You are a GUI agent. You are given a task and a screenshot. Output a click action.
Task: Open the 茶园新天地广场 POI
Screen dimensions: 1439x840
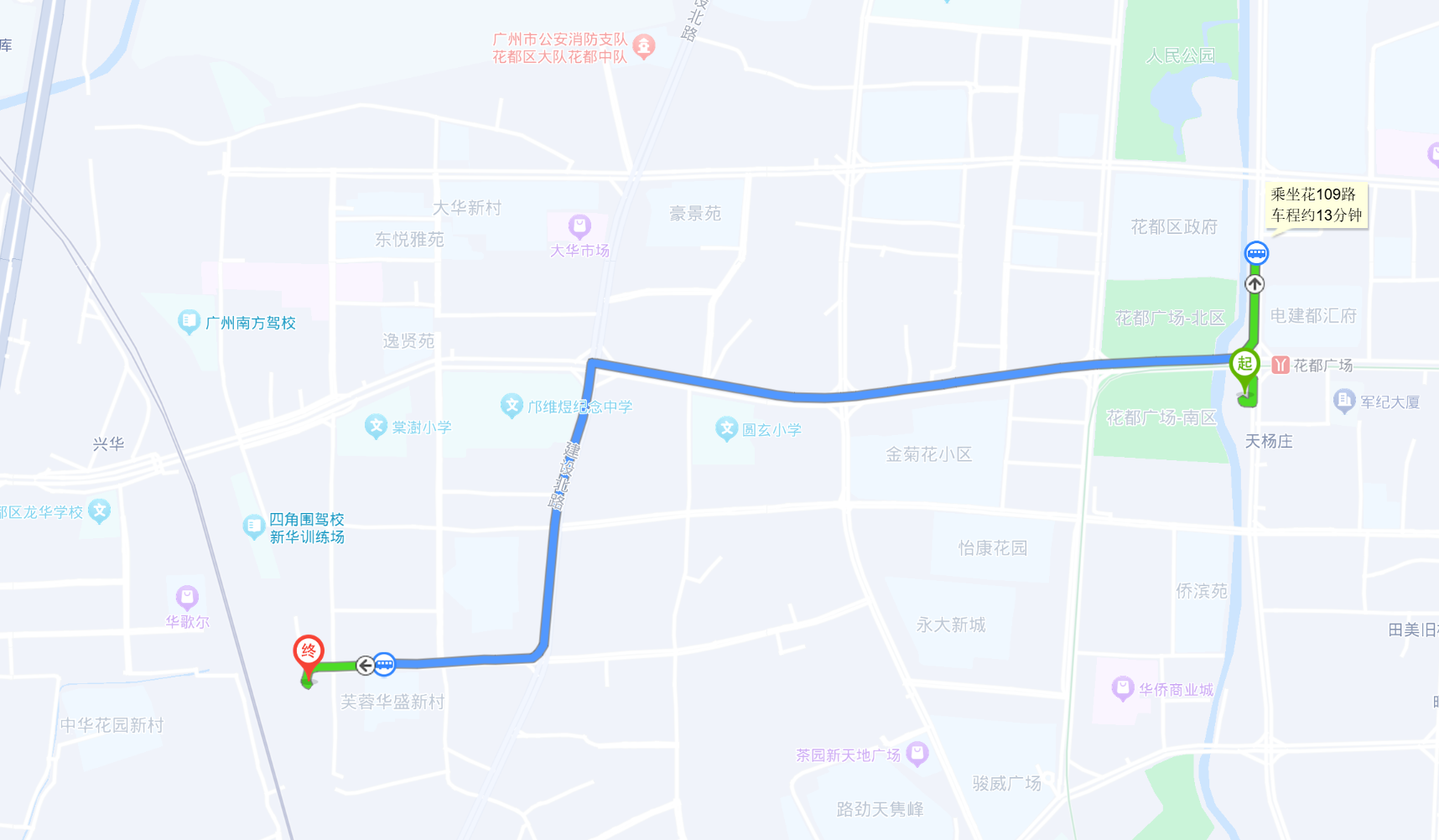click(x=917, y=754)
